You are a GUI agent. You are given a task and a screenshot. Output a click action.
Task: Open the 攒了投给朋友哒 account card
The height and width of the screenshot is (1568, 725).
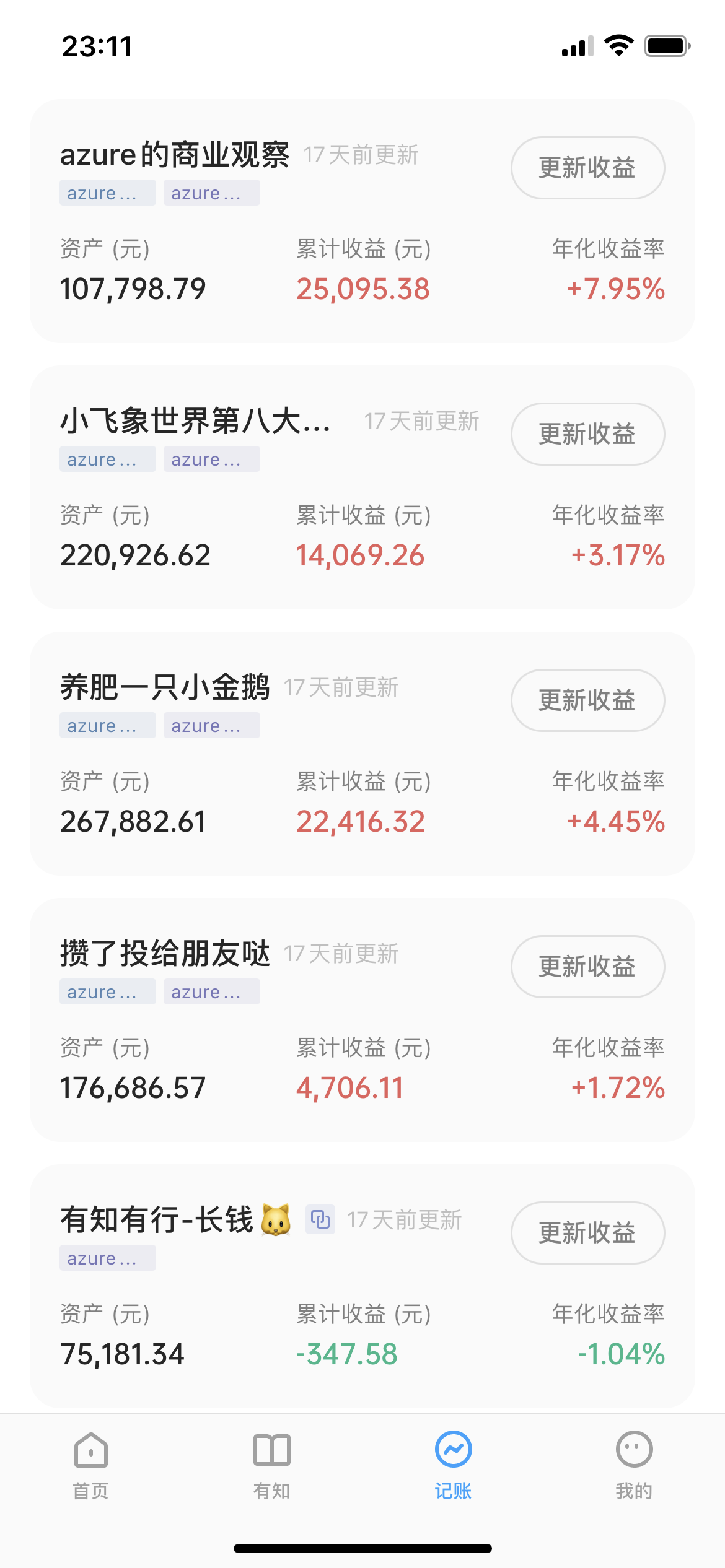pos(362,1020)
